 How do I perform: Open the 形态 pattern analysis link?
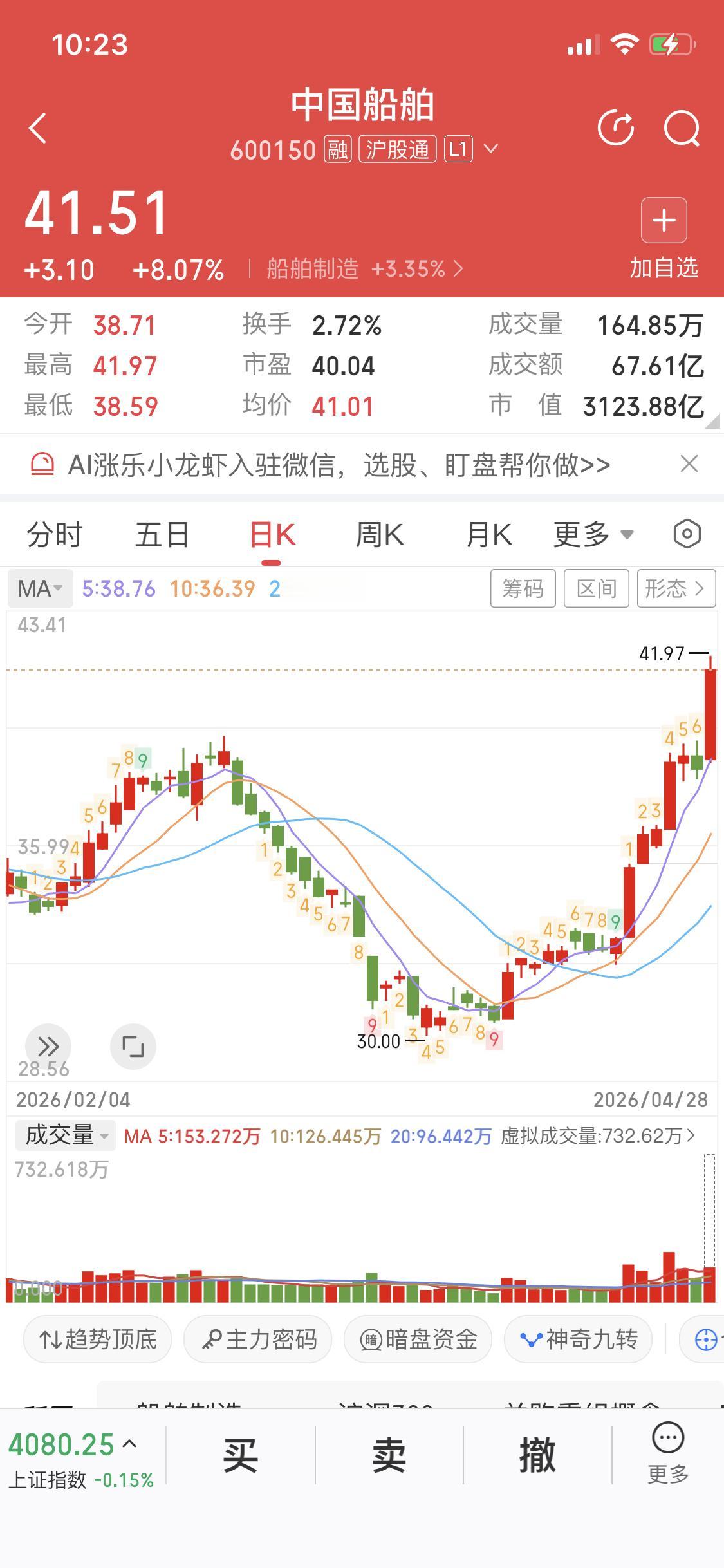(676, 588)
